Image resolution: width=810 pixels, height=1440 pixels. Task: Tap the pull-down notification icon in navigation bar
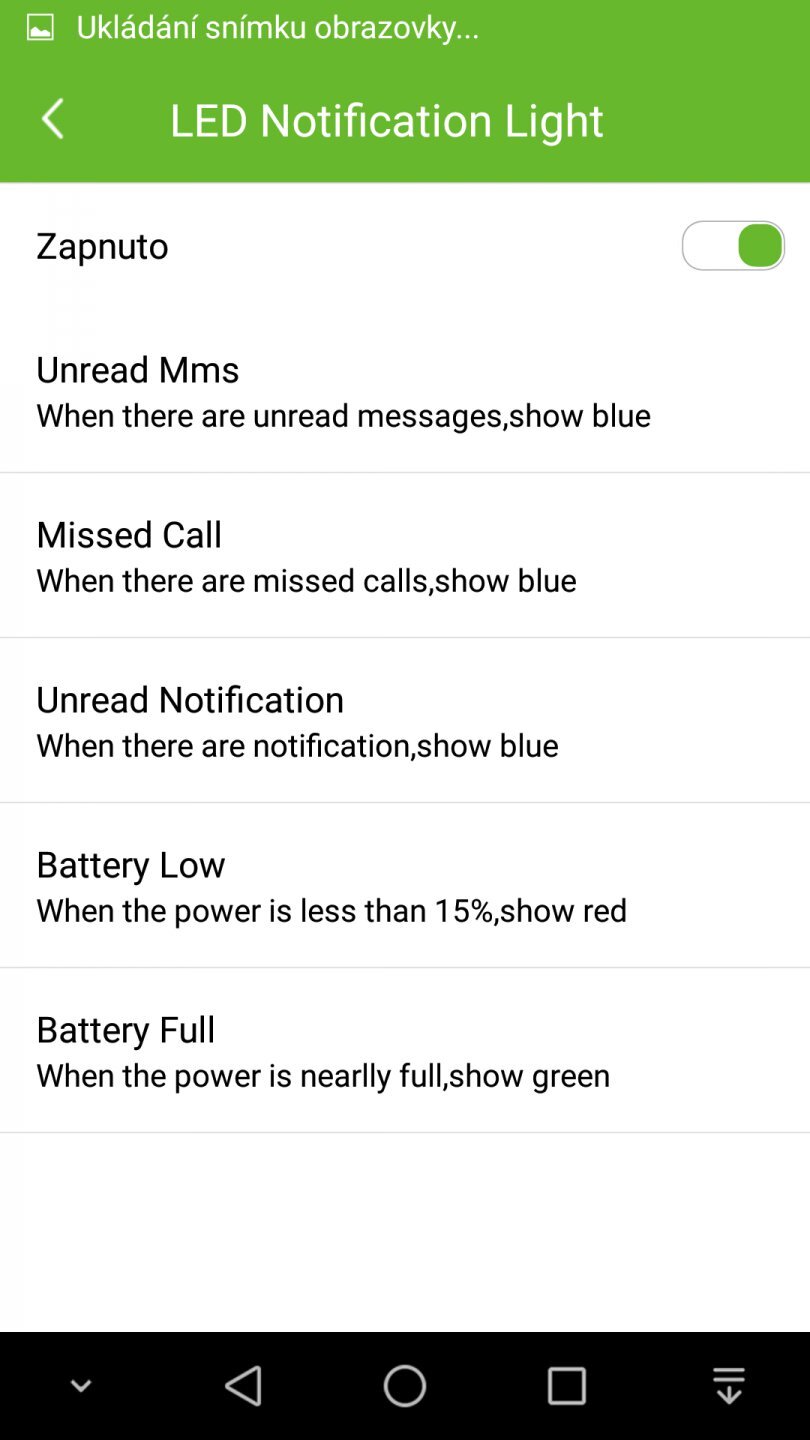coord(729,1386)
